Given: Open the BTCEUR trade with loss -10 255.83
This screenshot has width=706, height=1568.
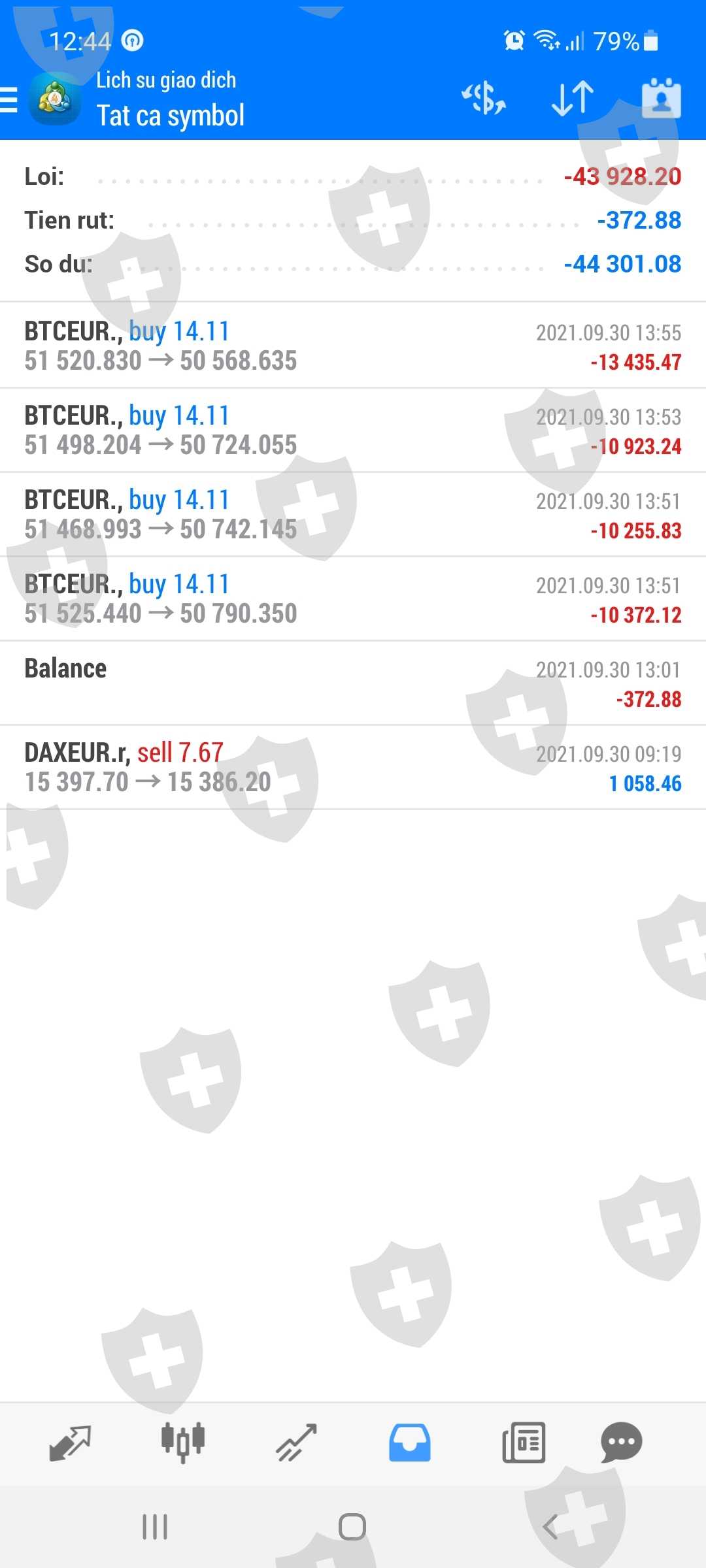Looking at the screenshot, I should coord(353,514).
